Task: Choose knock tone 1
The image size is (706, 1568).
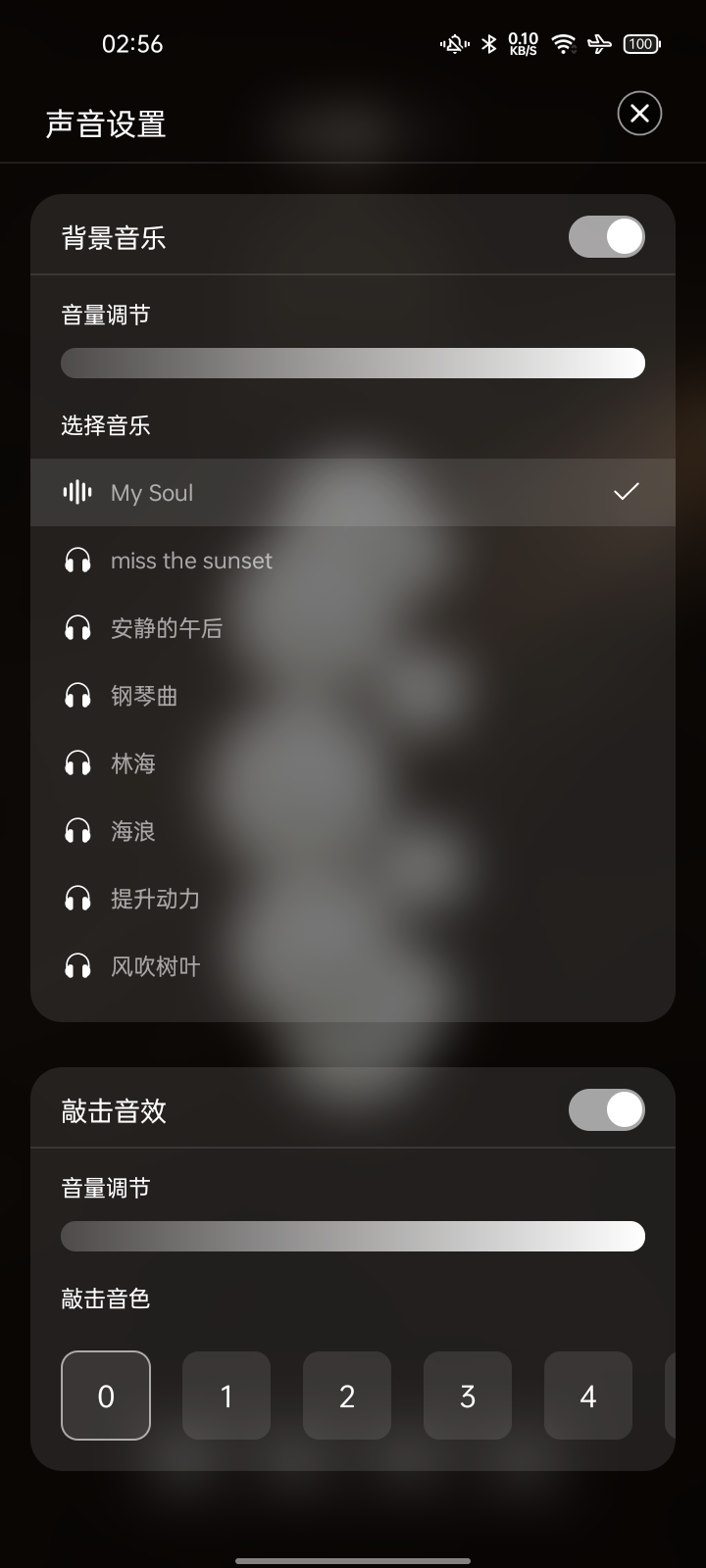Action: (227, 1396)
